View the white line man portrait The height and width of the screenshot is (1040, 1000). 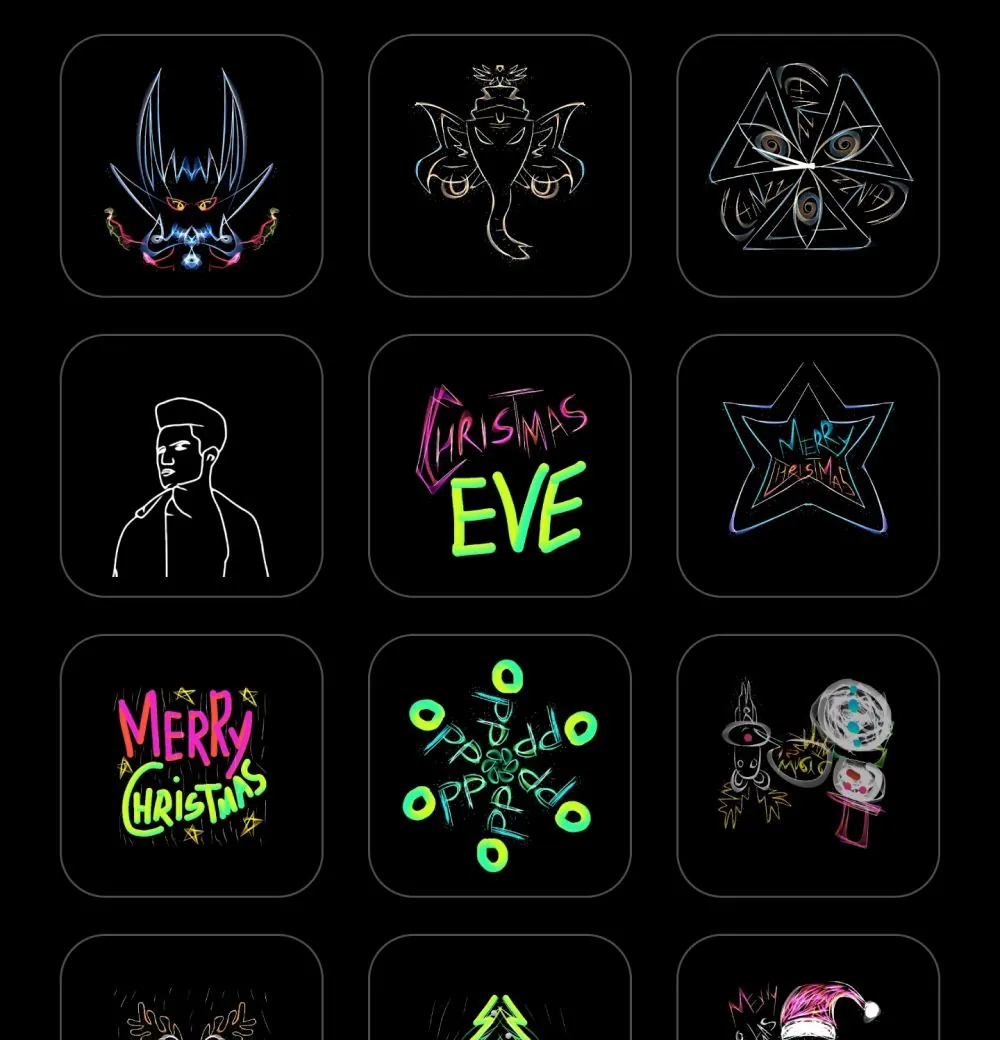click(x=191, y=466)
